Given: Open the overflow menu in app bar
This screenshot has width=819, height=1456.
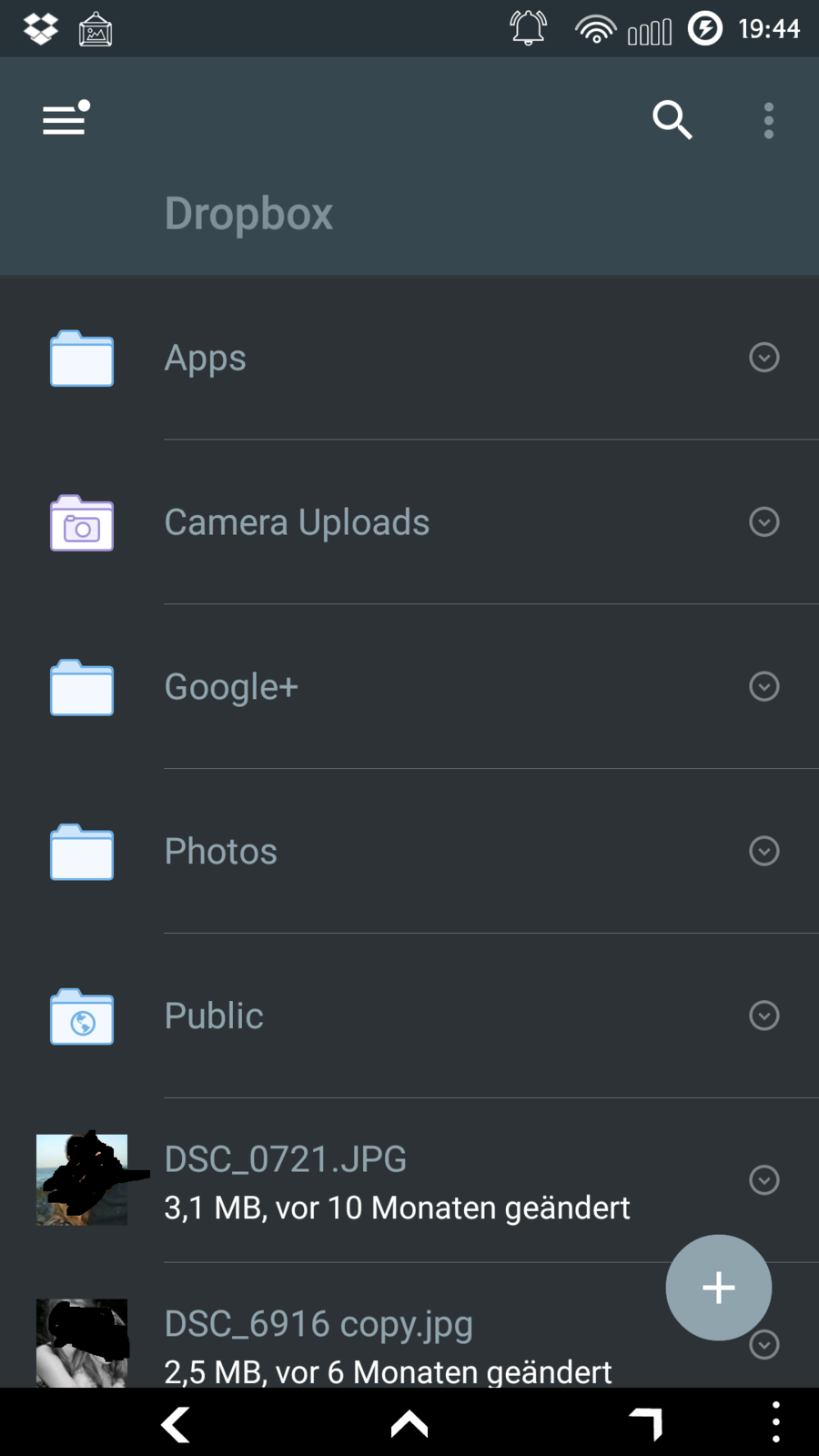Looking at the screenshot, I should point(769,120).
